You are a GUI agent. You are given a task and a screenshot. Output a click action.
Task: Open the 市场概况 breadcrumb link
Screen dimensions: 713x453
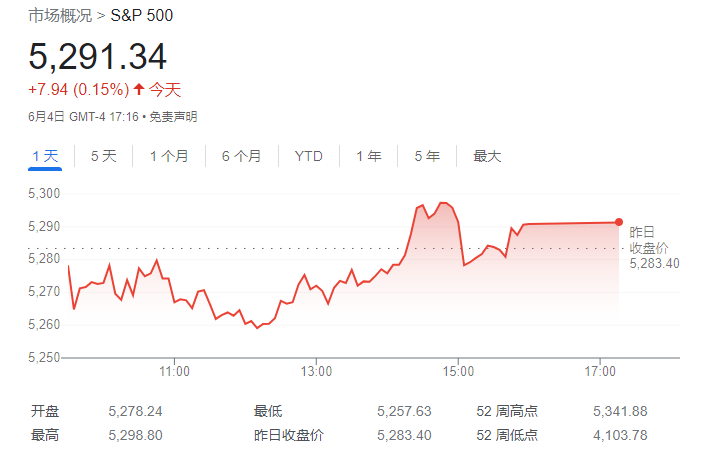tap(60, 16)
